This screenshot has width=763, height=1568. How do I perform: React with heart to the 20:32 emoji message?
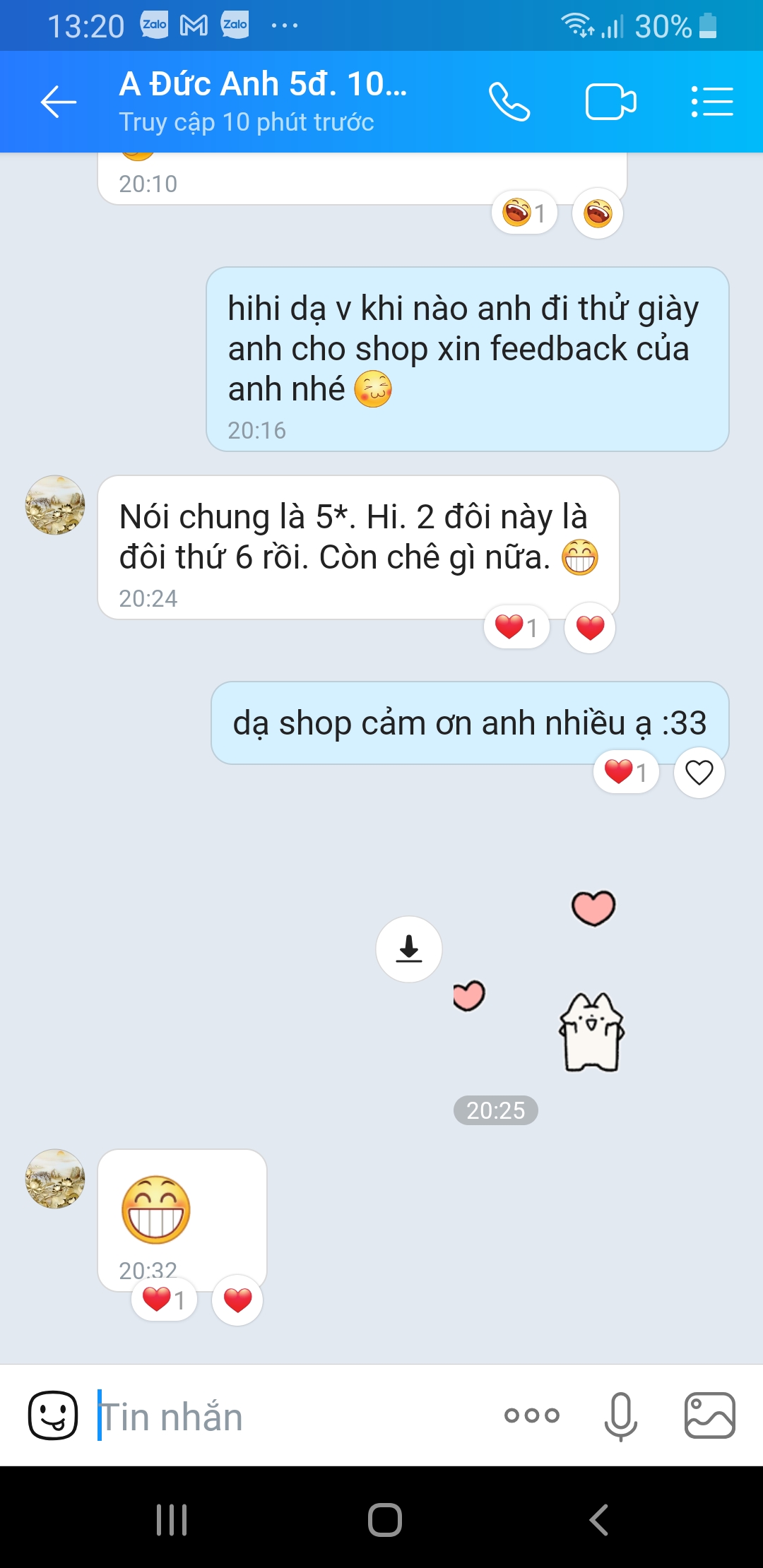(x=237, y=1300)
